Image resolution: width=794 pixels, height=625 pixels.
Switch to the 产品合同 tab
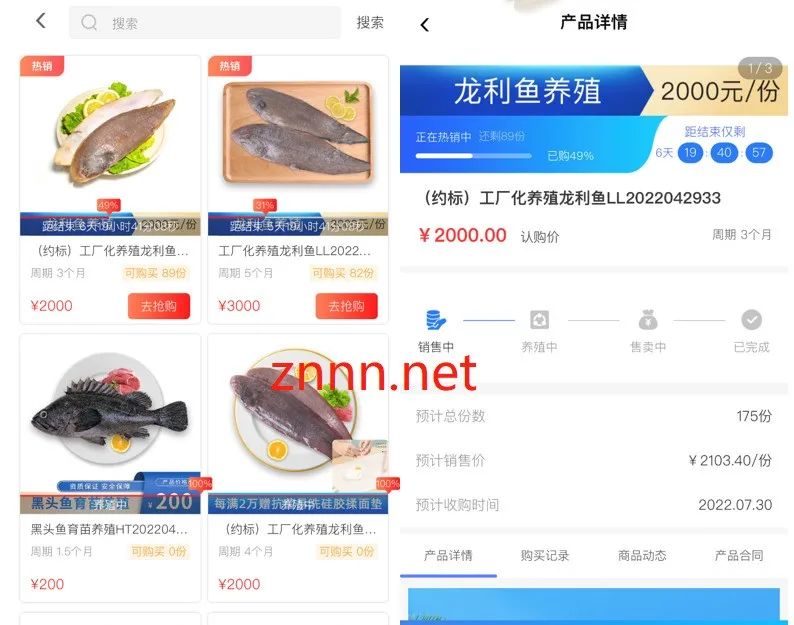[739, 555]
